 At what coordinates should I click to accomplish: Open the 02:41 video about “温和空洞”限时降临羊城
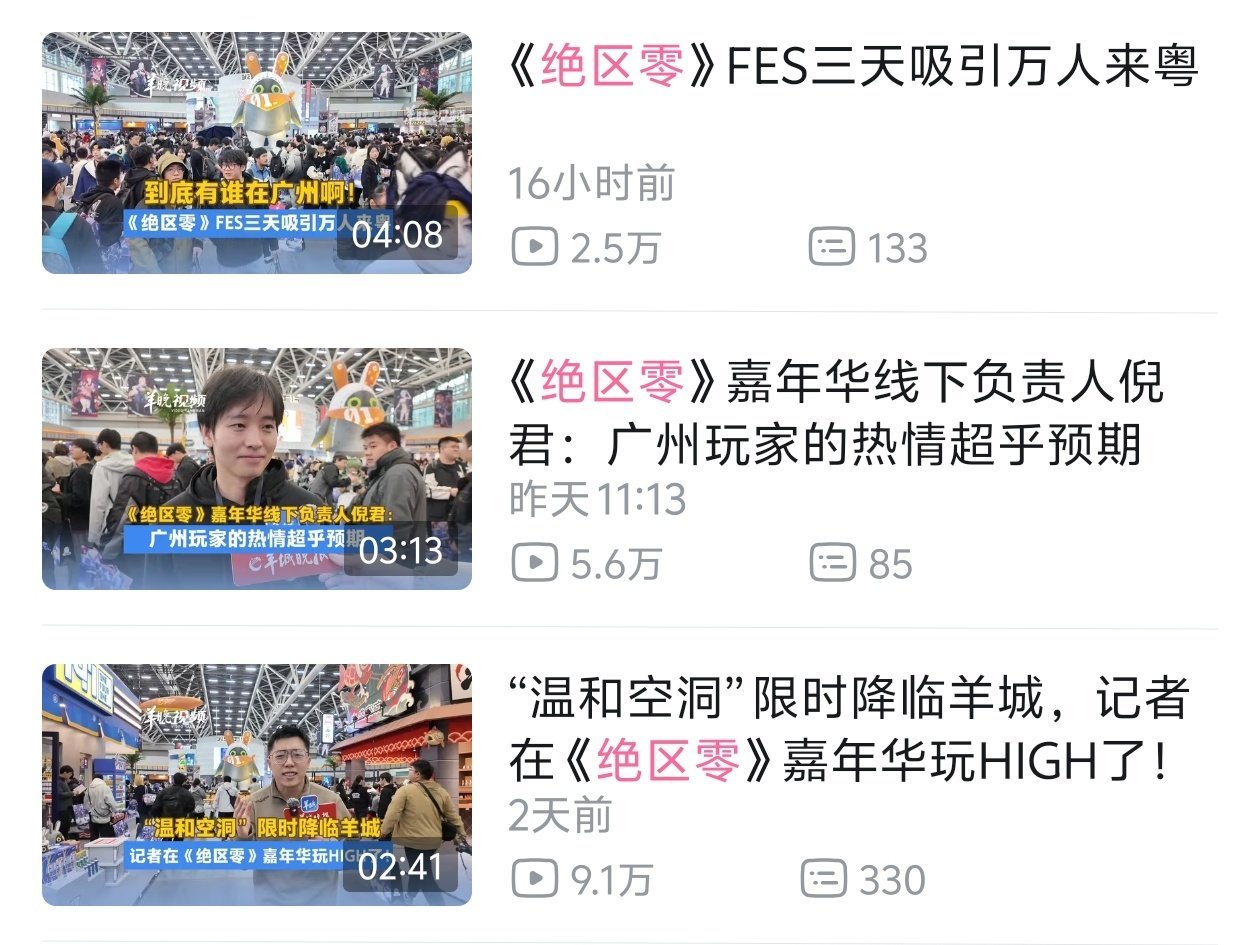pos(256,784)
